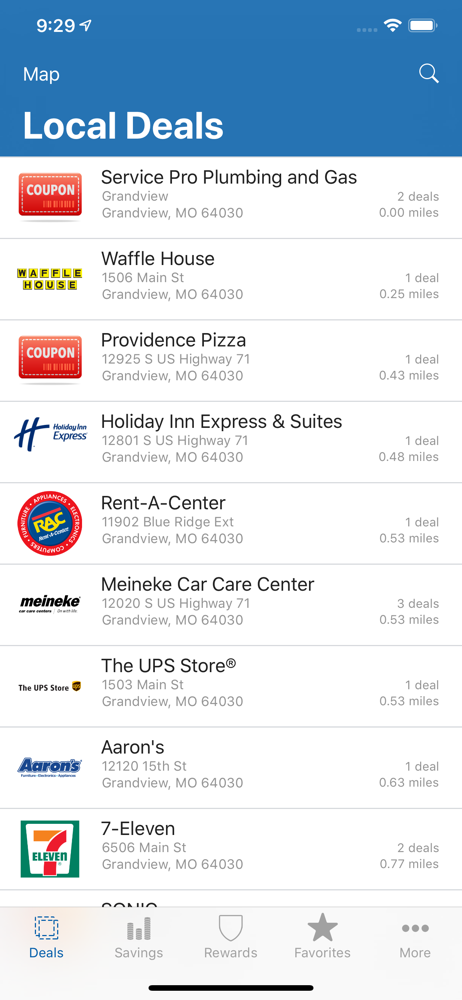Select the 7-Eleven deals row
This screenshot has height=1000, width=462.
pos(231,849)
